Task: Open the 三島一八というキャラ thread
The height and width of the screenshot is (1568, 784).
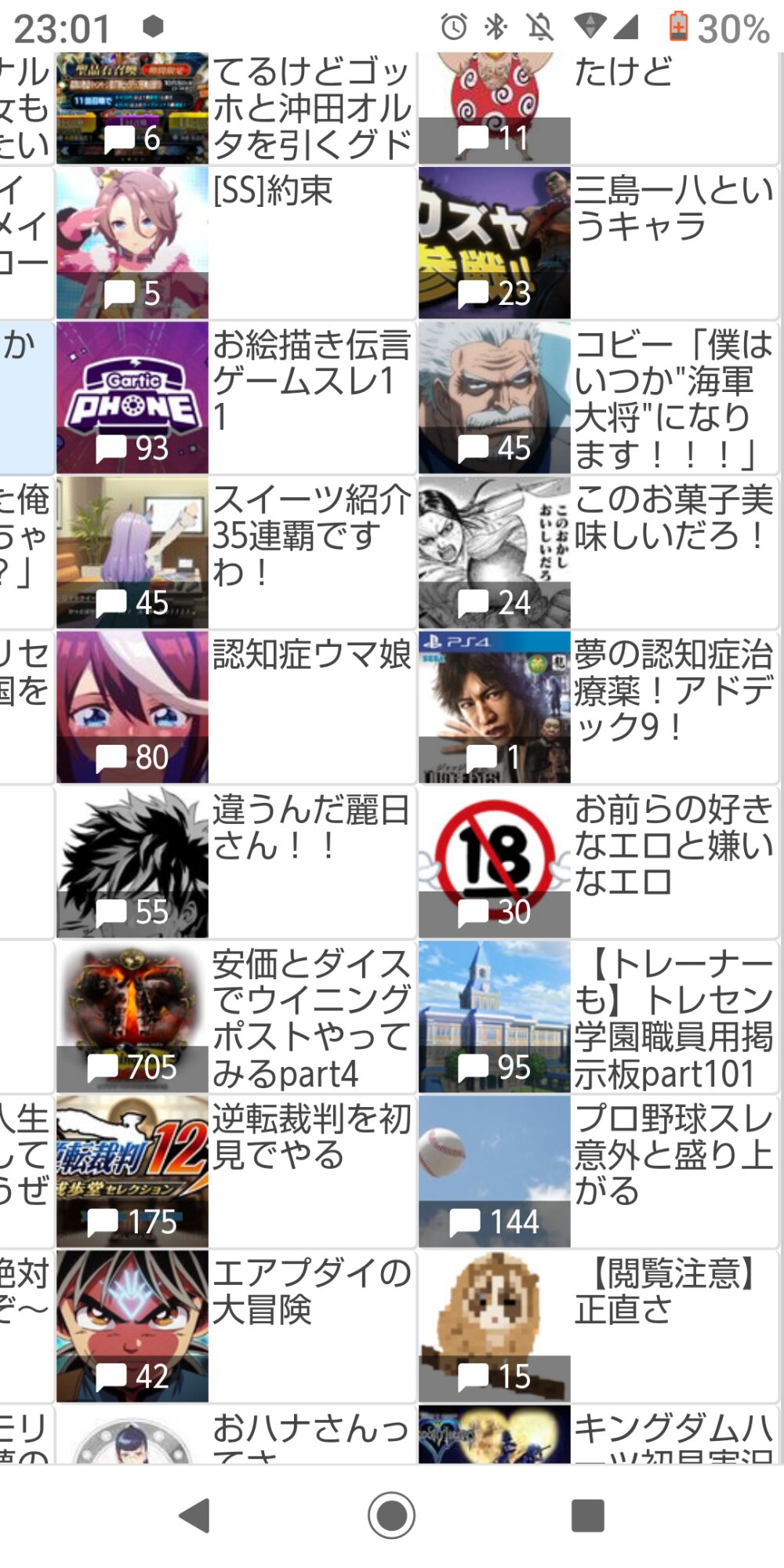Action: coord(598,243)
